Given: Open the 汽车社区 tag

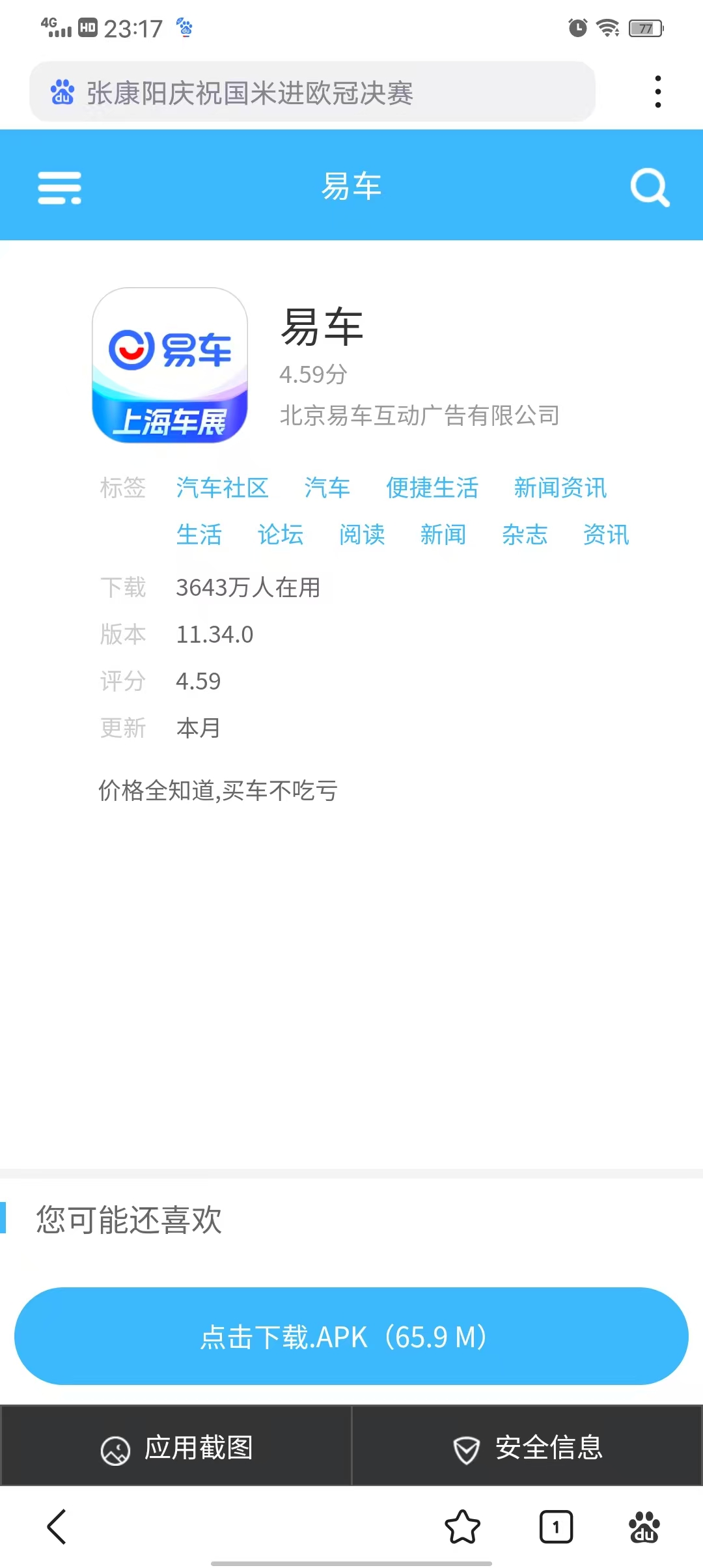Looking at the screenshot, I should tap(222, 488).
